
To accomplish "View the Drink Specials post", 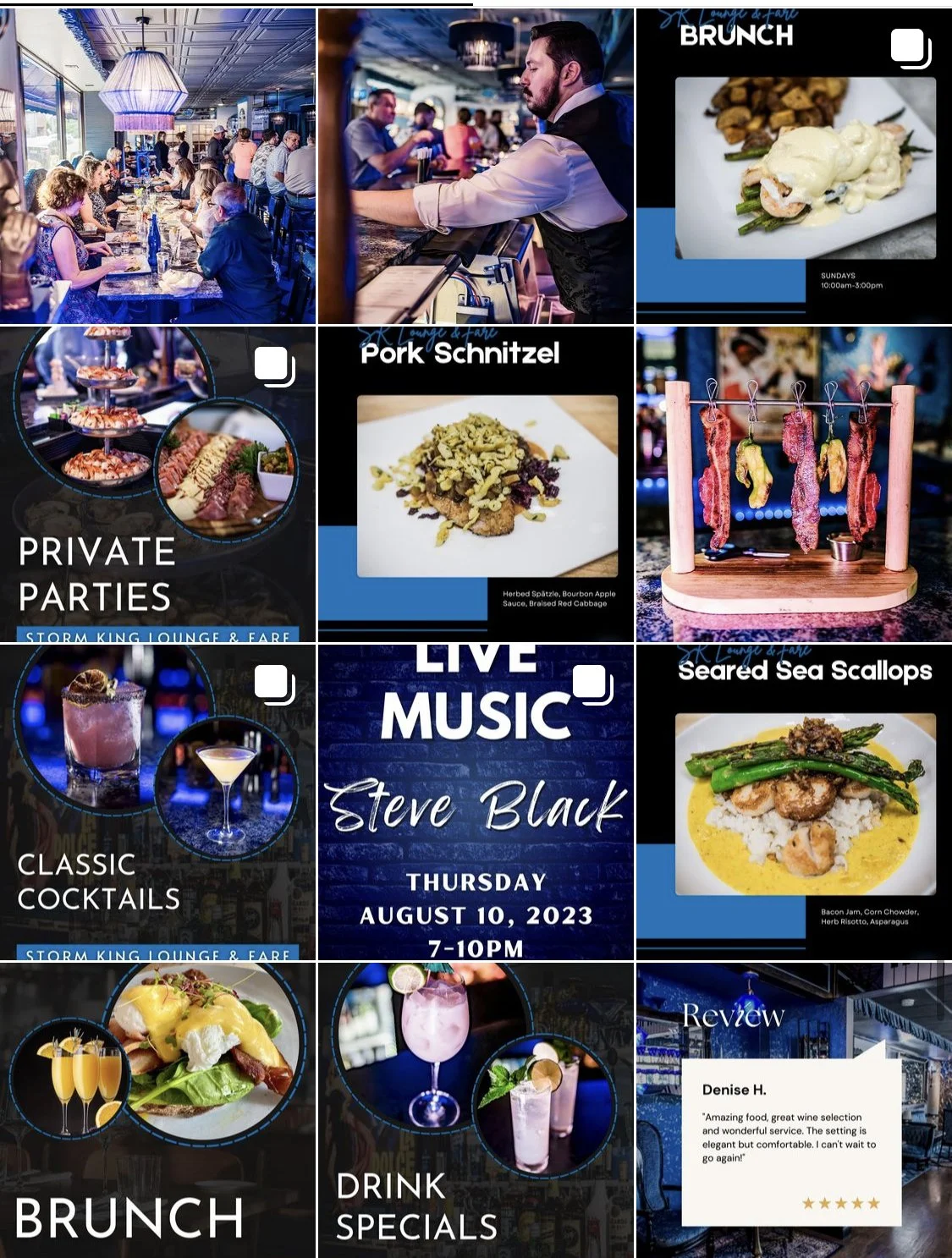I will click(x=476, y=1110).
